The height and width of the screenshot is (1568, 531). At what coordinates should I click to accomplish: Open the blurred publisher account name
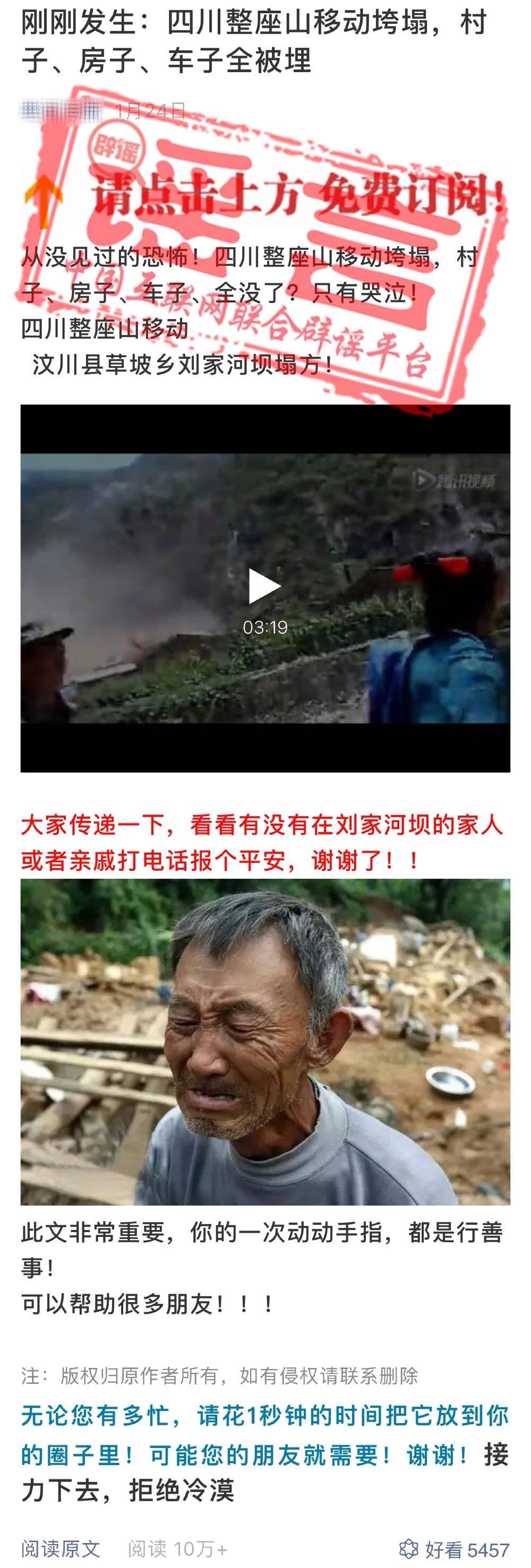point(61,111)
